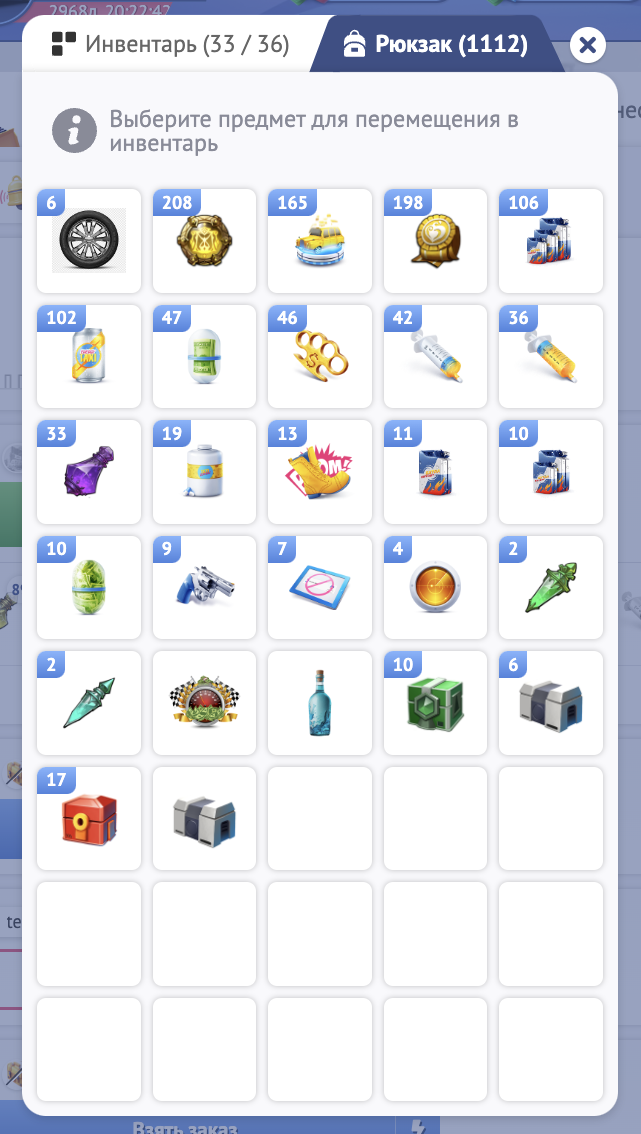
Task: Select the racing flags emblem item
Action: point(204,703)
